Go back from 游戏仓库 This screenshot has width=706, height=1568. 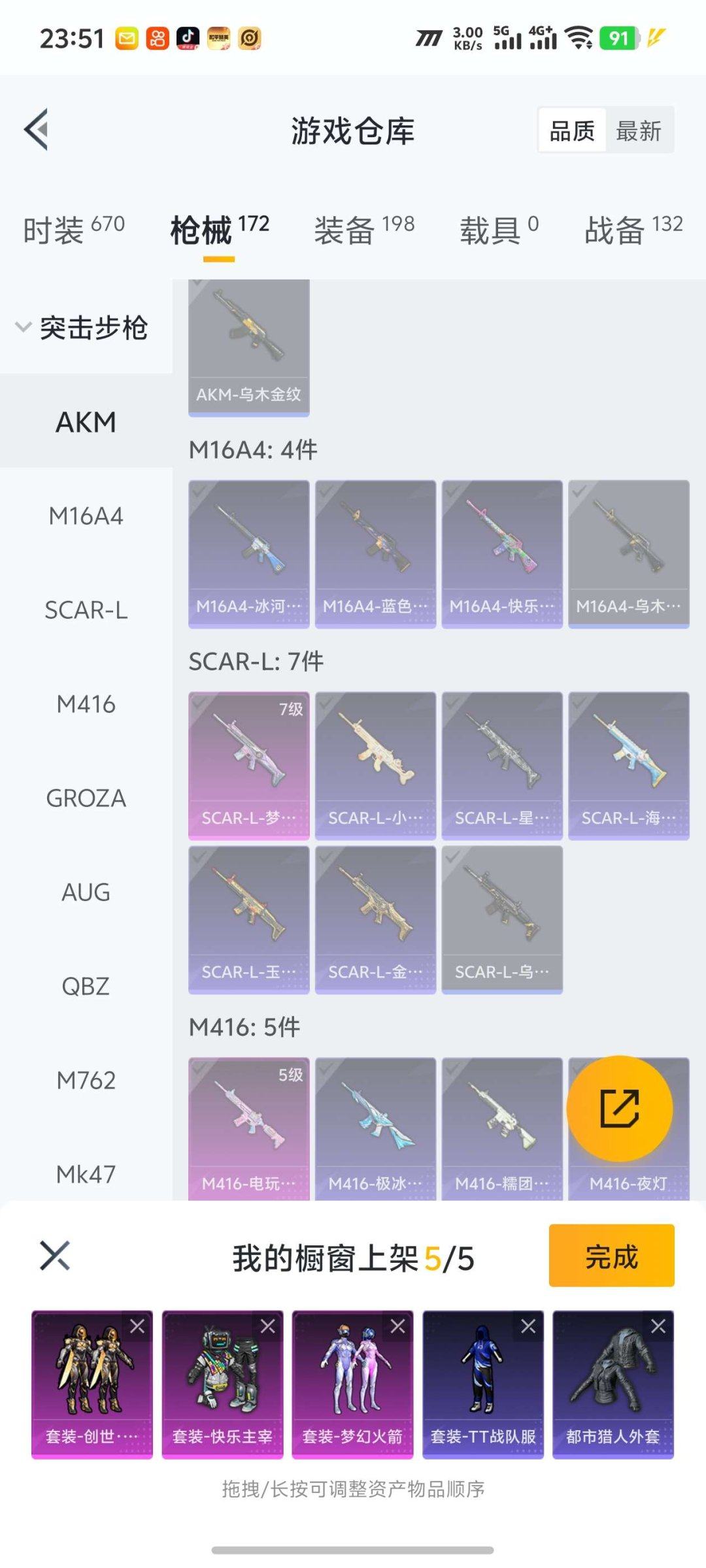[37, 129]
